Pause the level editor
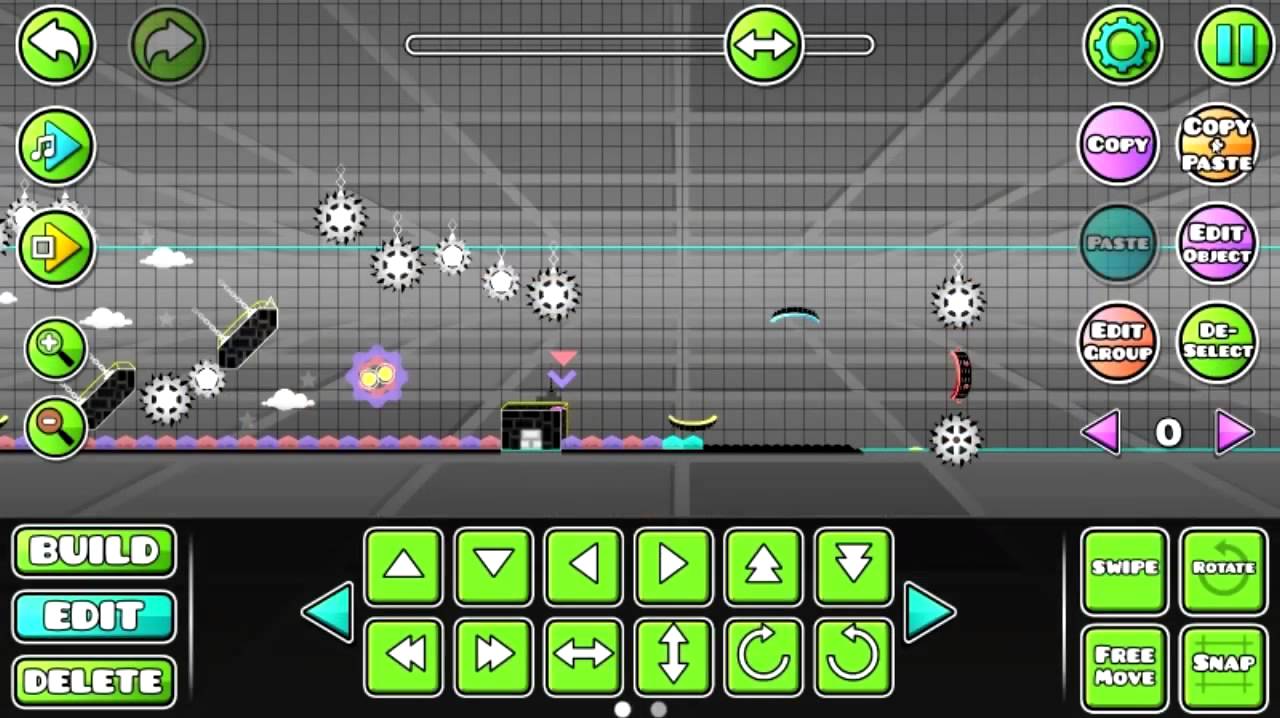Viewport: 1280px width, 718px height. (1235, 45)
